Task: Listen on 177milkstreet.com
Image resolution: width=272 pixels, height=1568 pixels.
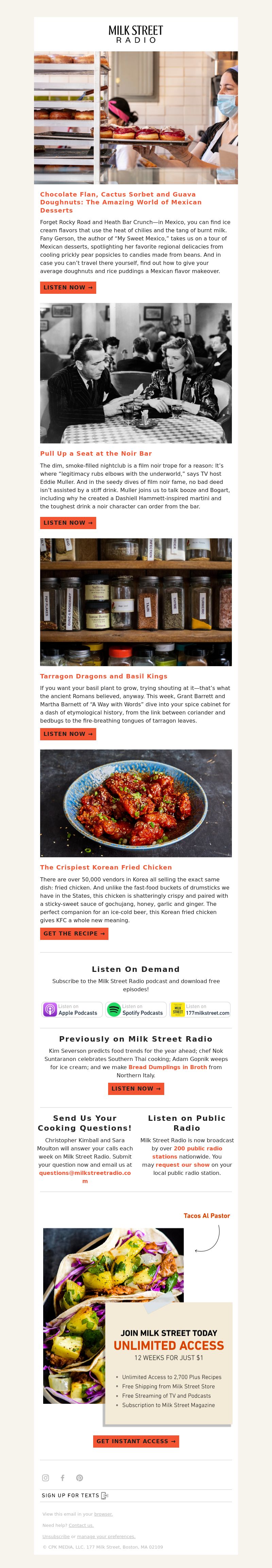Action: click(200, 1010)
